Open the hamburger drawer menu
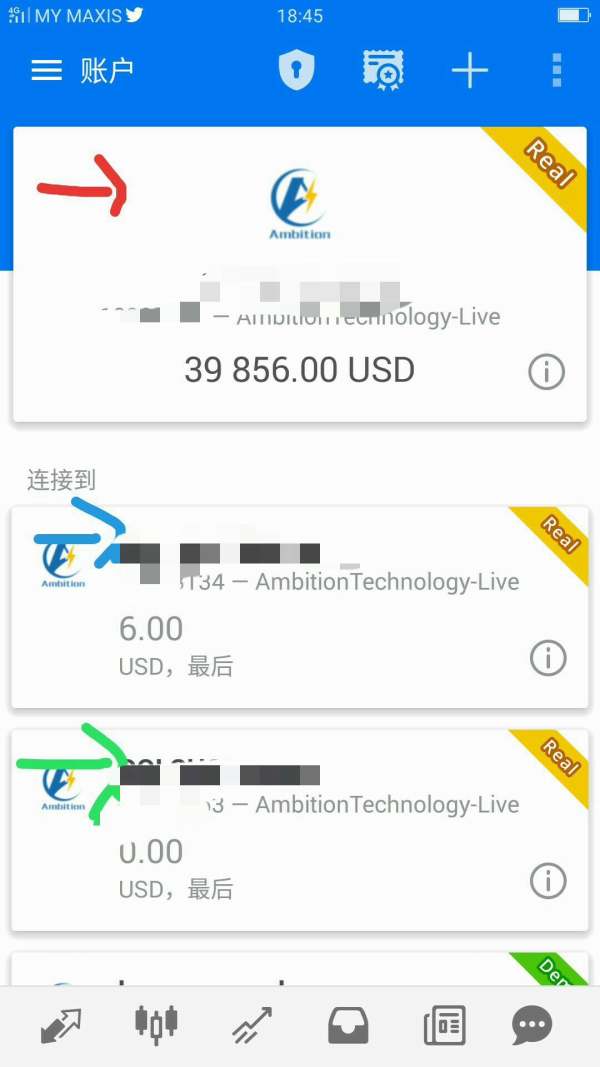 pos(46,70)
